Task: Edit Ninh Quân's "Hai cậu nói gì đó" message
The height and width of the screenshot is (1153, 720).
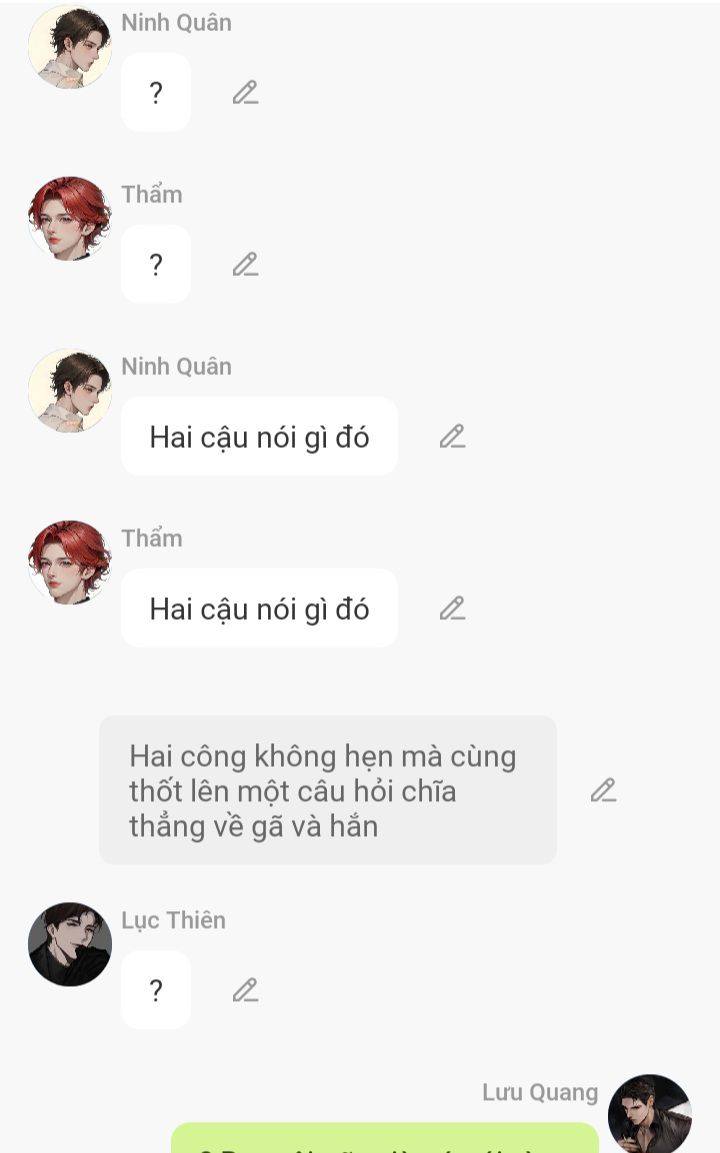Action: 452,437
